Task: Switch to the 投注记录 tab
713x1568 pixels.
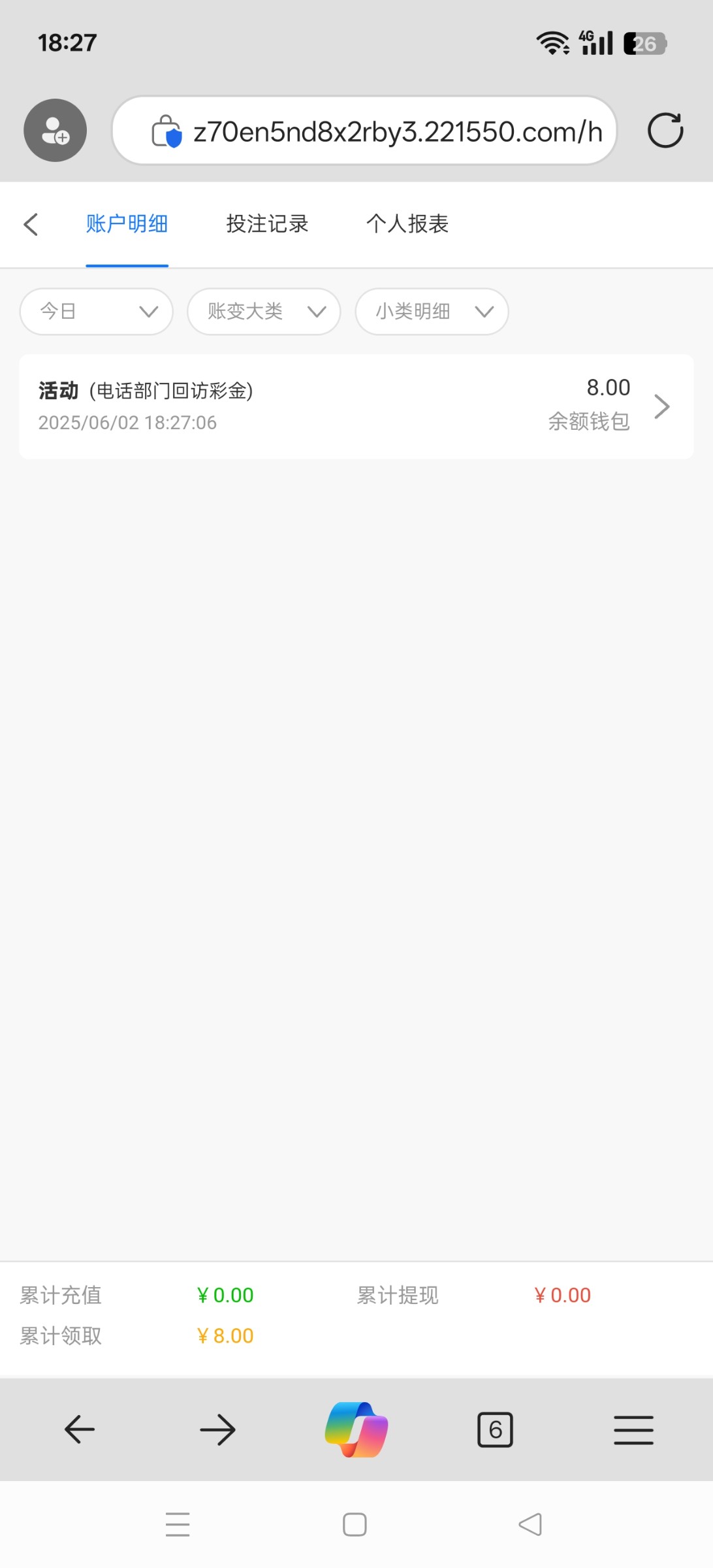Action: tap(267, 224)
